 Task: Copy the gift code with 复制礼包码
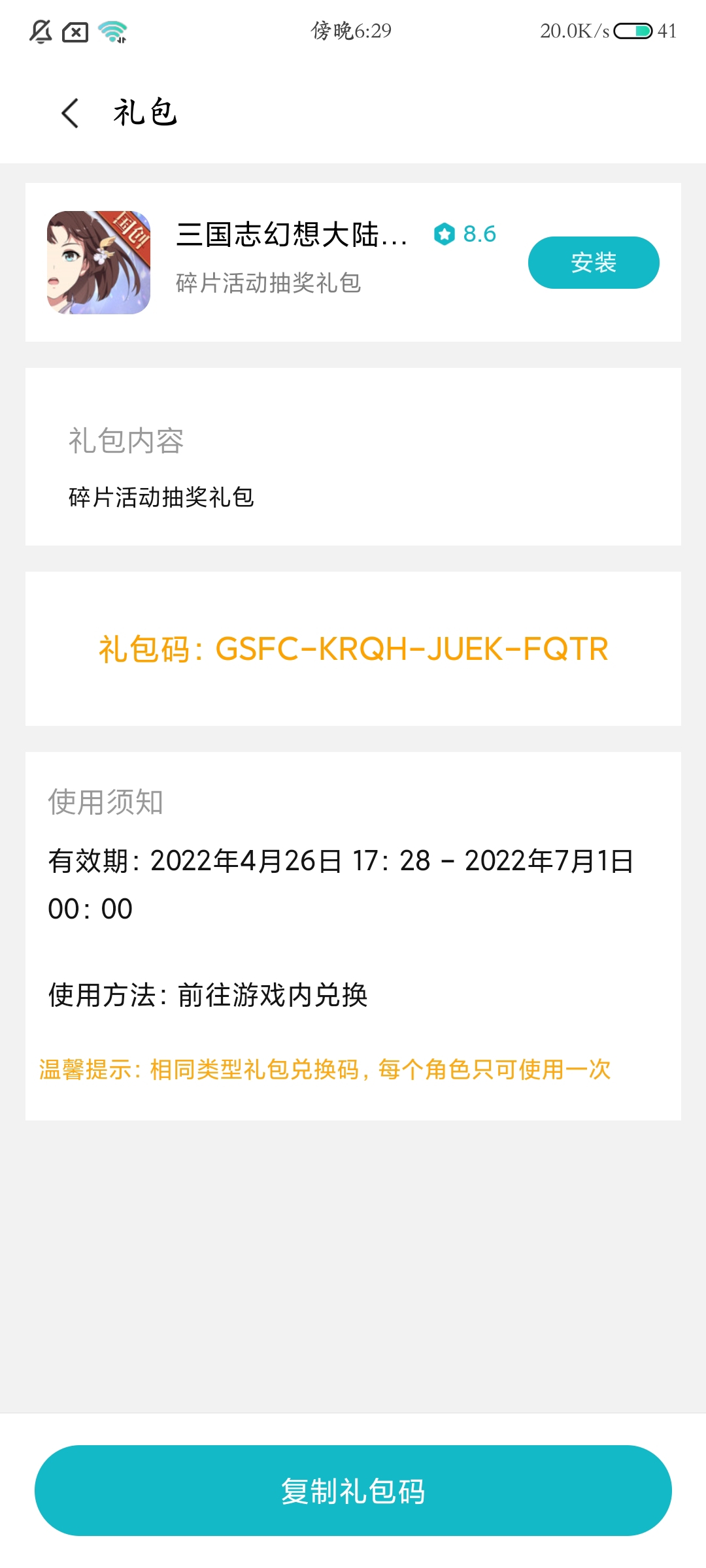[x=353, y=1490]
